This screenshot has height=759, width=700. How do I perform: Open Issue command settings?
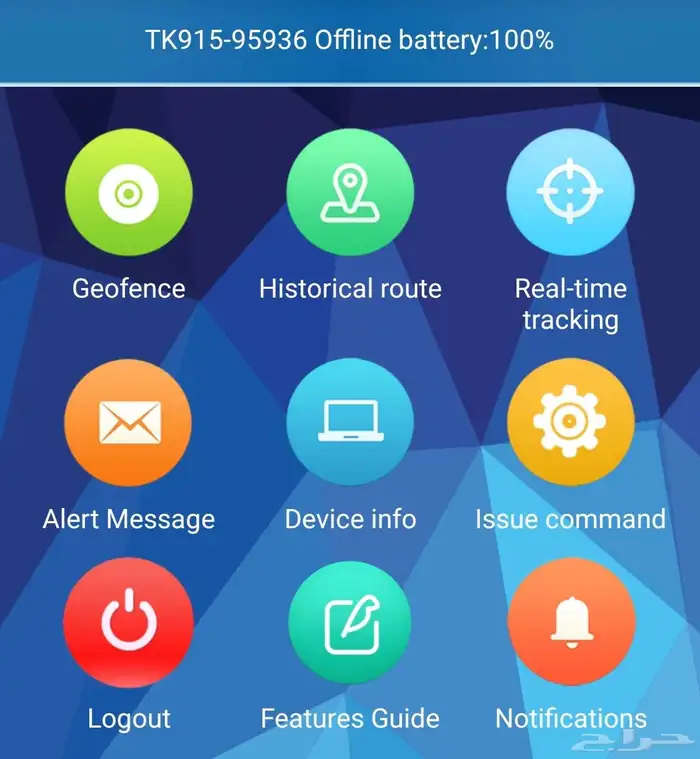point(570,422)
